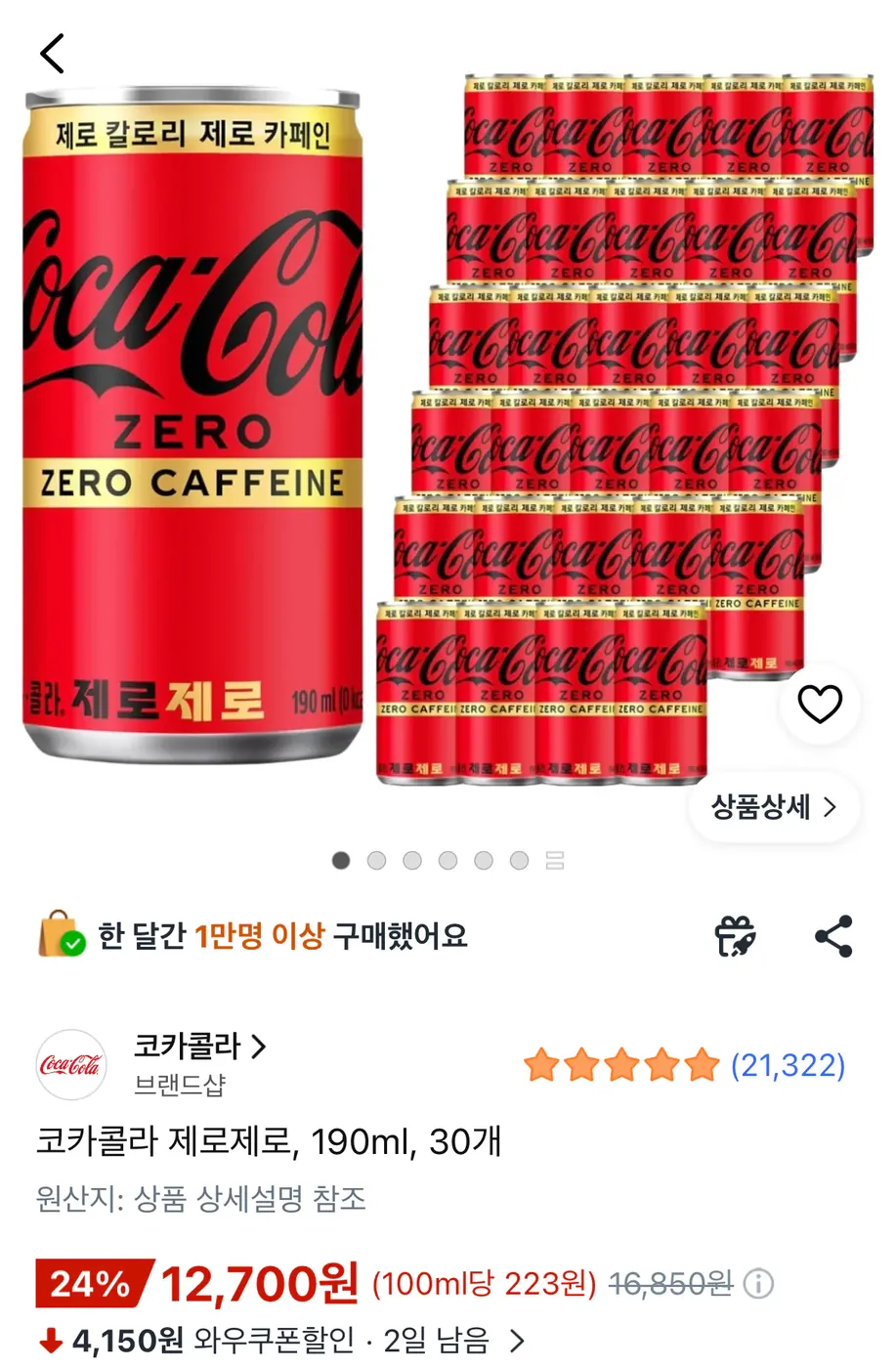Open the gift promotion icon
Screen dimensions: 896x1368
[x=738, y=935]
